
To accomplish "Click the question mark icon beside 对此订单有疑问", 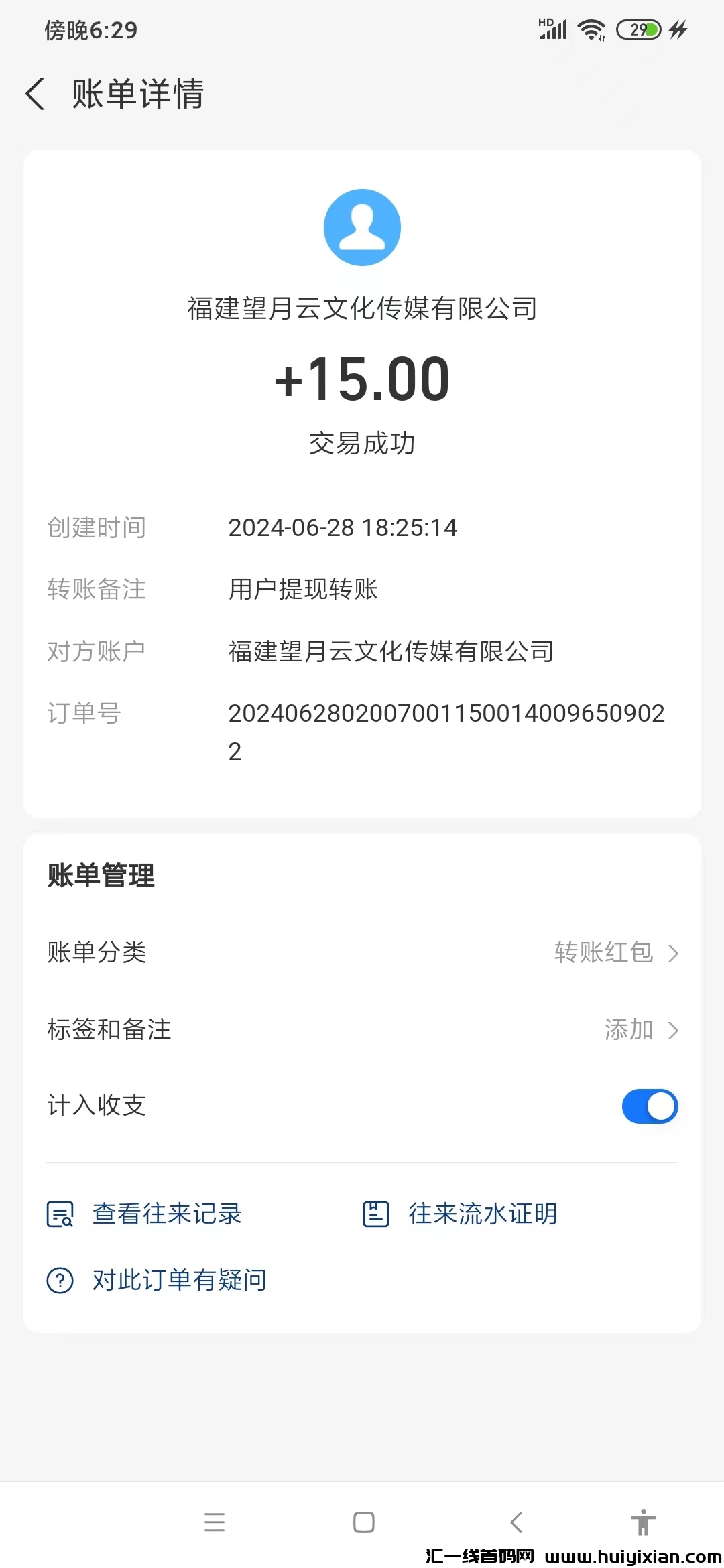I will [x=60, y=1279].
